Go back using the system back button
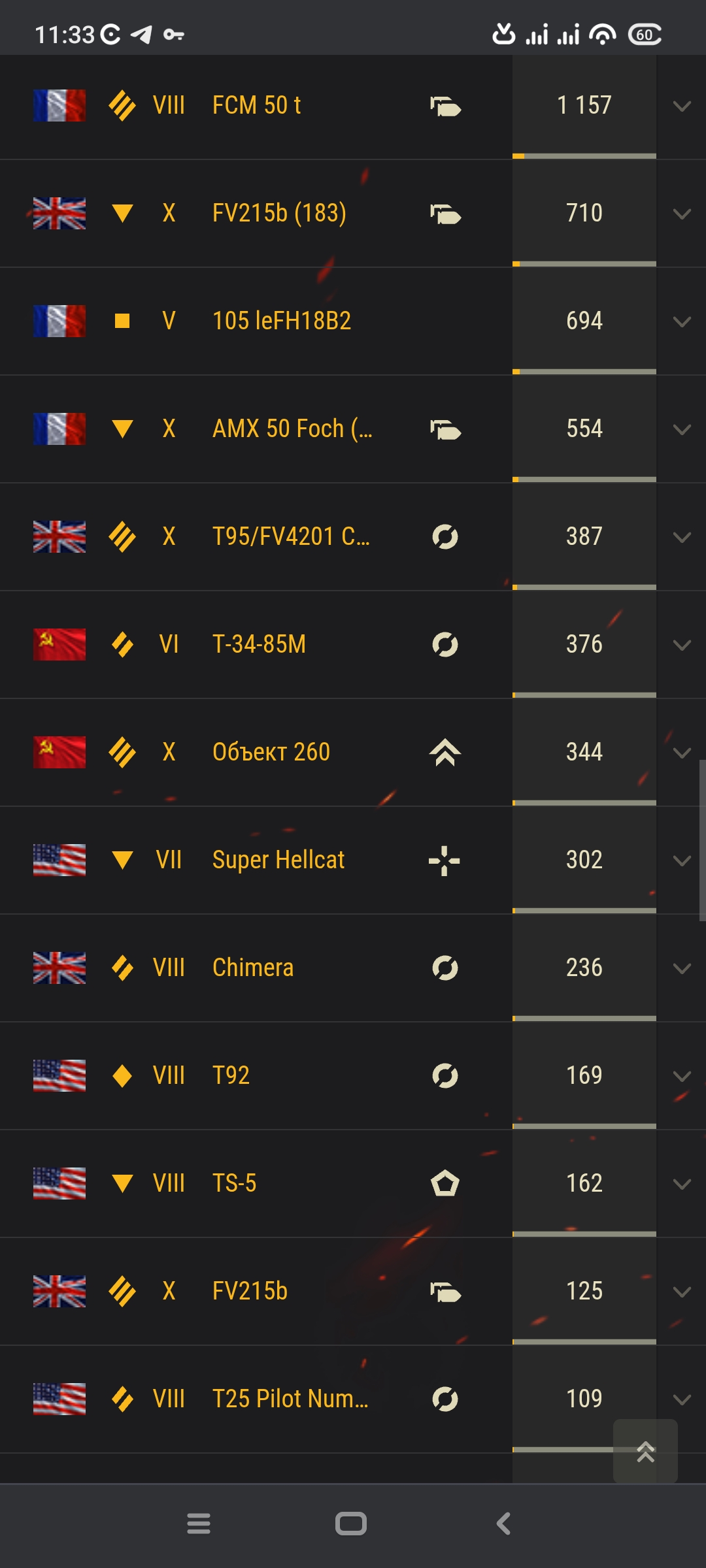Image resolution: width=706 pixels, height=1568 pixels. pyautogui.click(x=503, y=1524)
